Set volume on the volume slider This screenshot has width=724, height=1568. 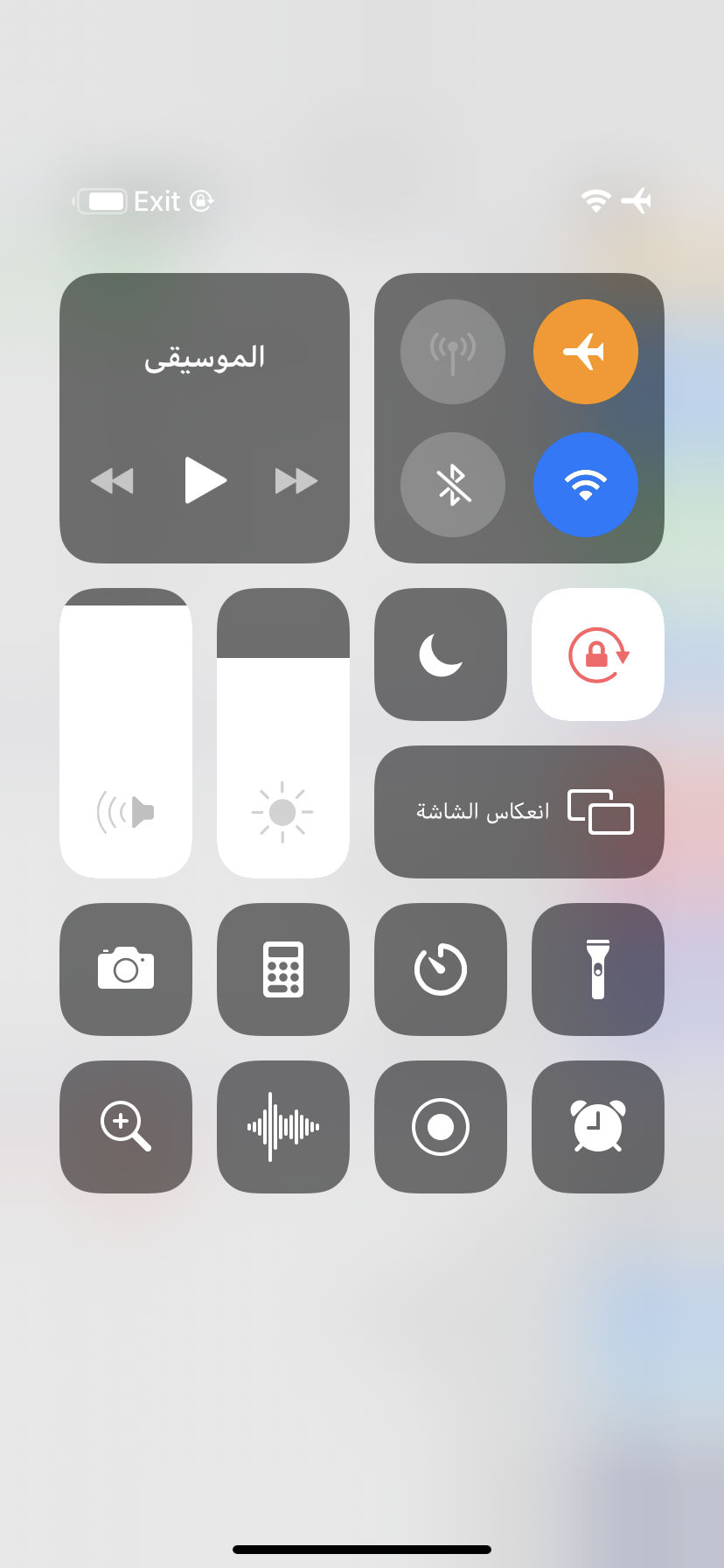pos(126,733)
